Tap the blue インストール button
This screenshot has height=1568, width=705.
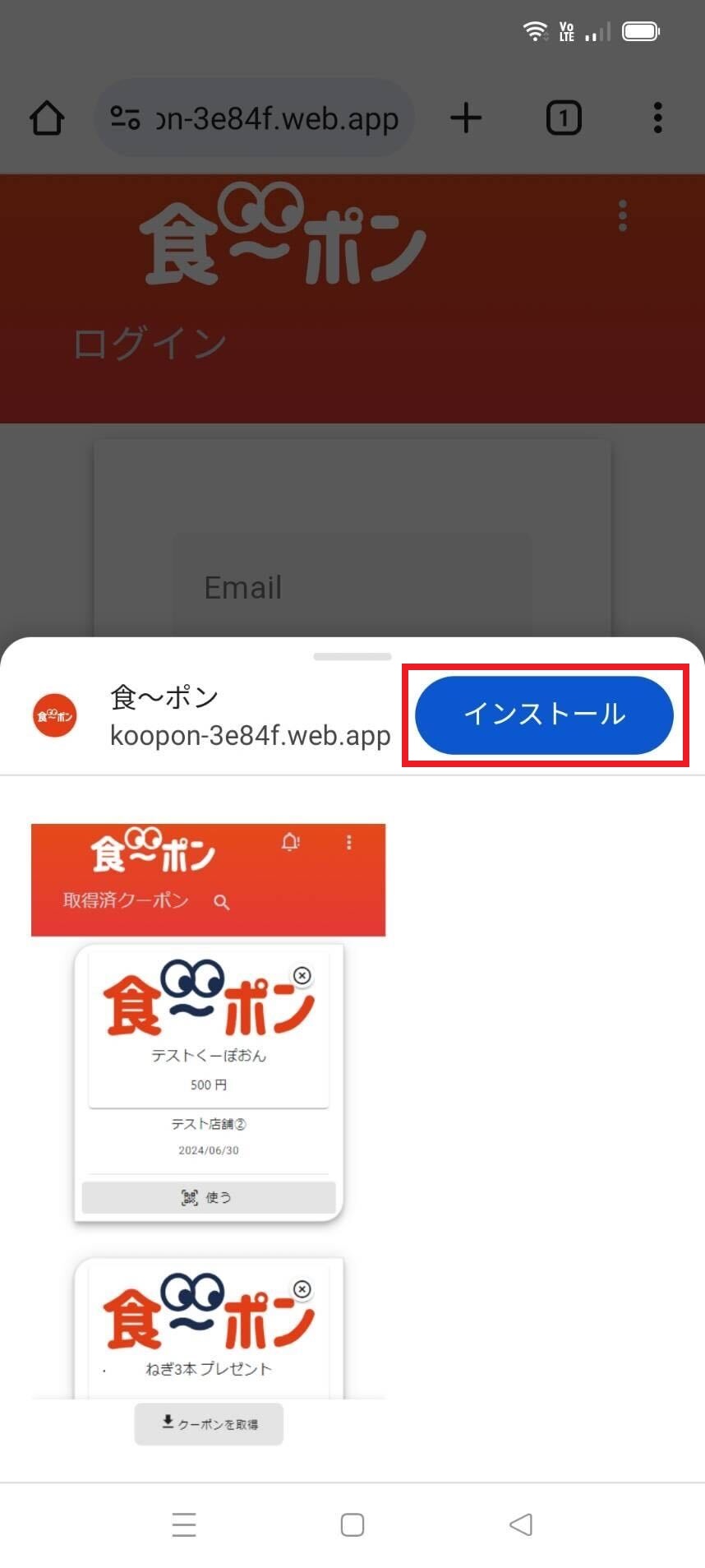544,715
